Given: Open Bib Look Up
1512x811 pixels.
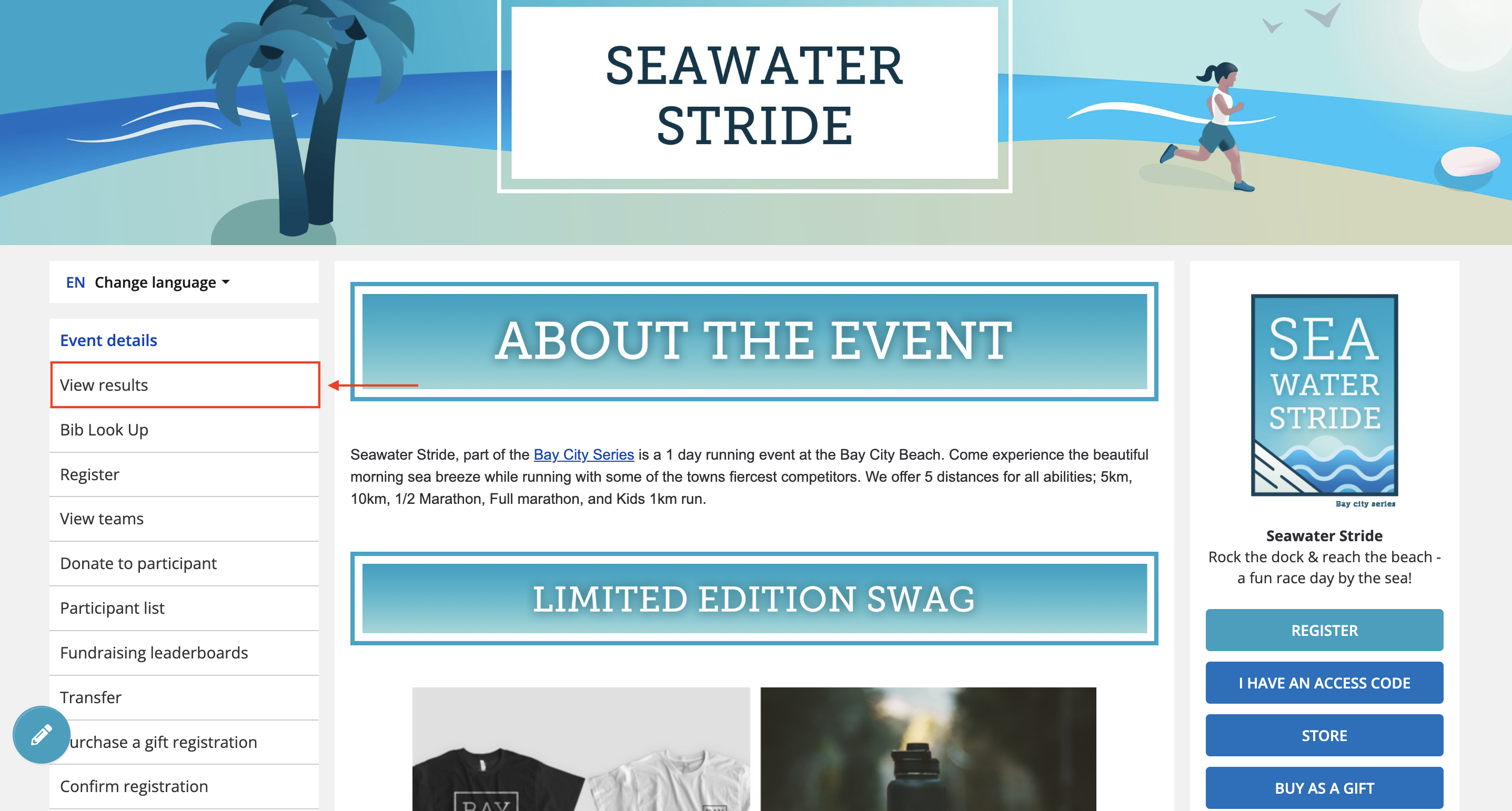Looking at the screenshot, I should (104, 430).
